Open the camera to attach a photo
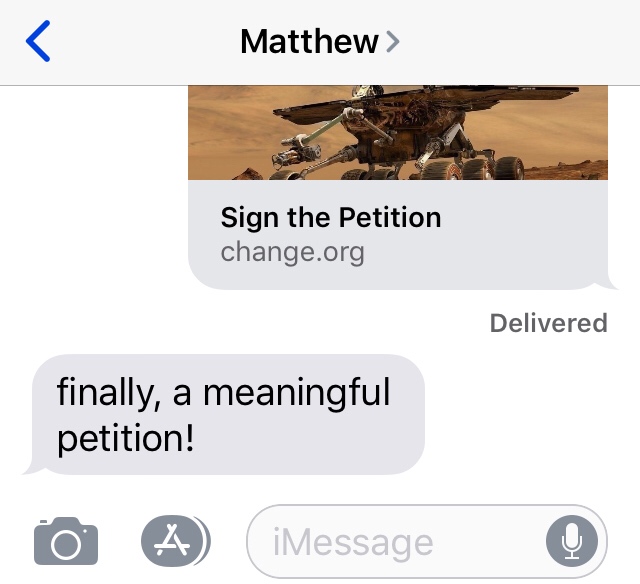 point(66,542)
